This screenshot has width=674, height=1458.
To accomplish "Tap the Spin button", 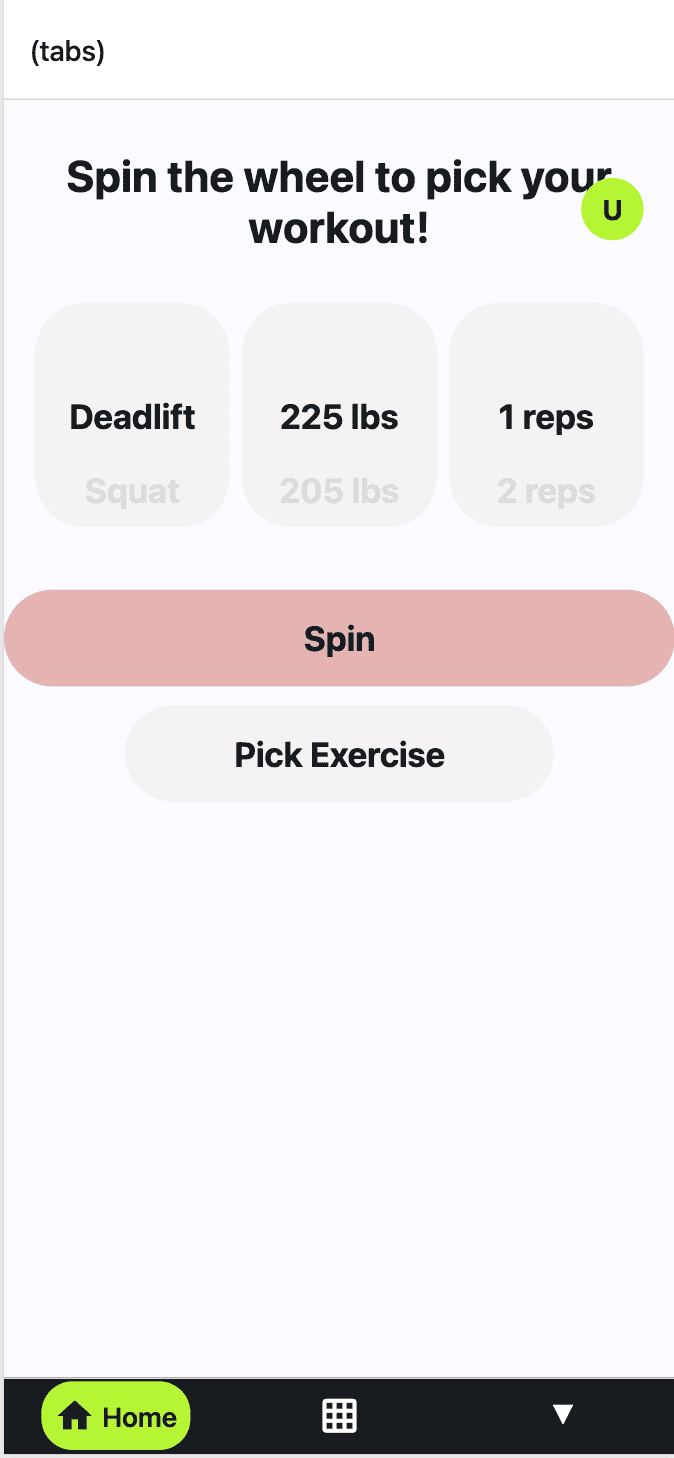I will pos(339,638).
